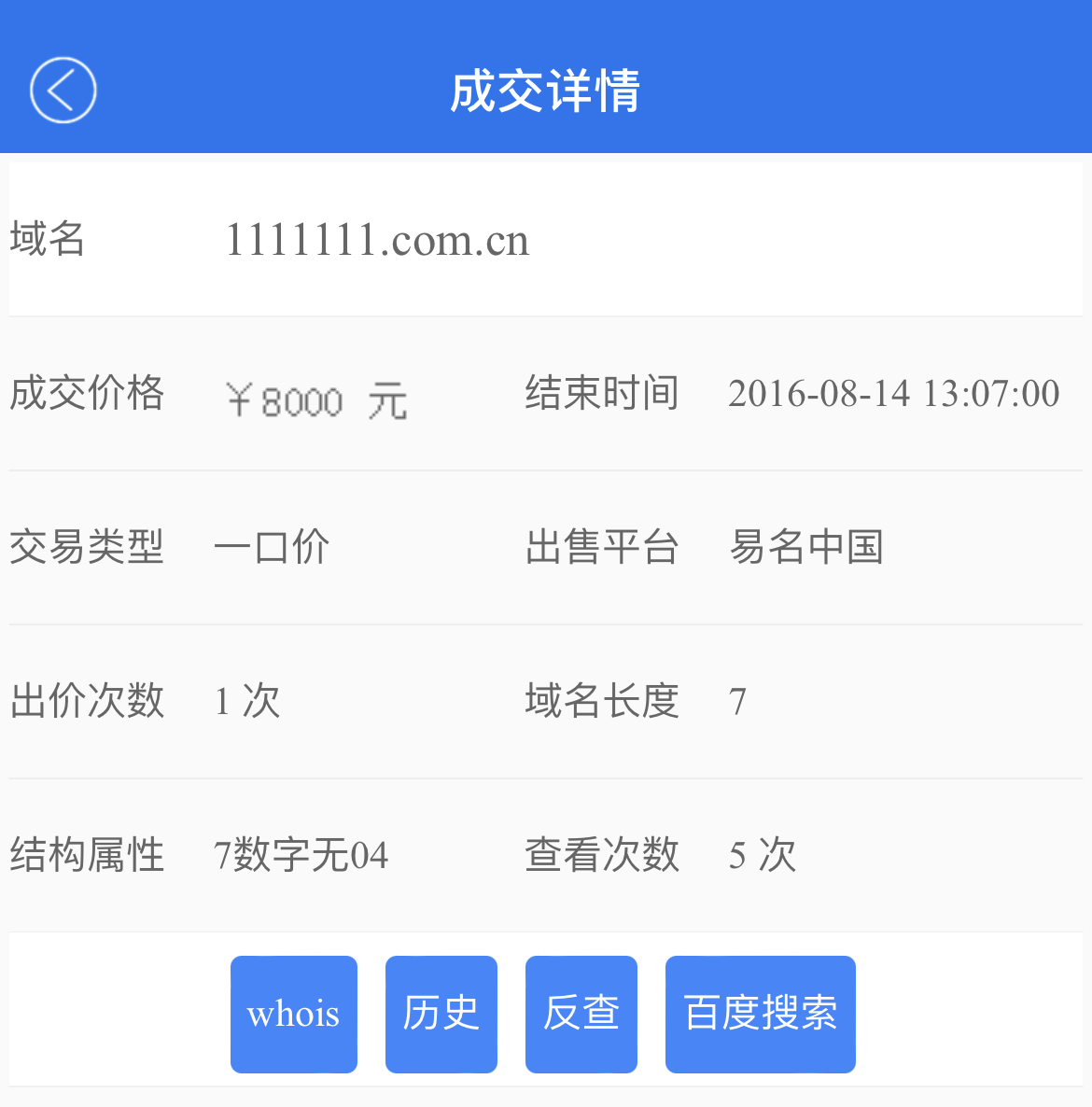This screenshot has height=1107, width=1092.
Task: Search the domain with 百度搜索
Action: pyautogui.click(x=760, y=1014)
